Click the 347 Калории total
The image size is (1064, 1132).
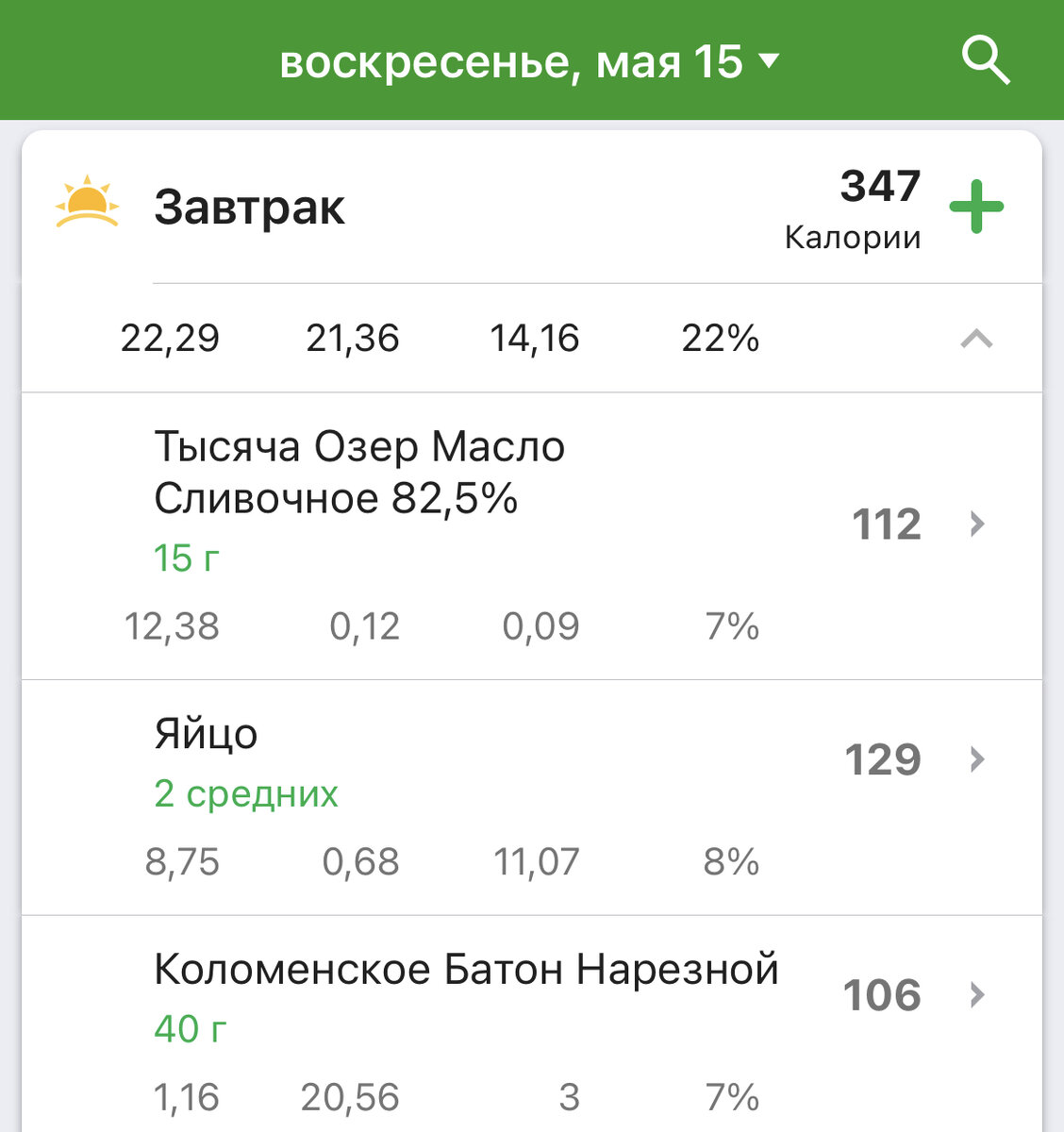[x=879, y=187]
